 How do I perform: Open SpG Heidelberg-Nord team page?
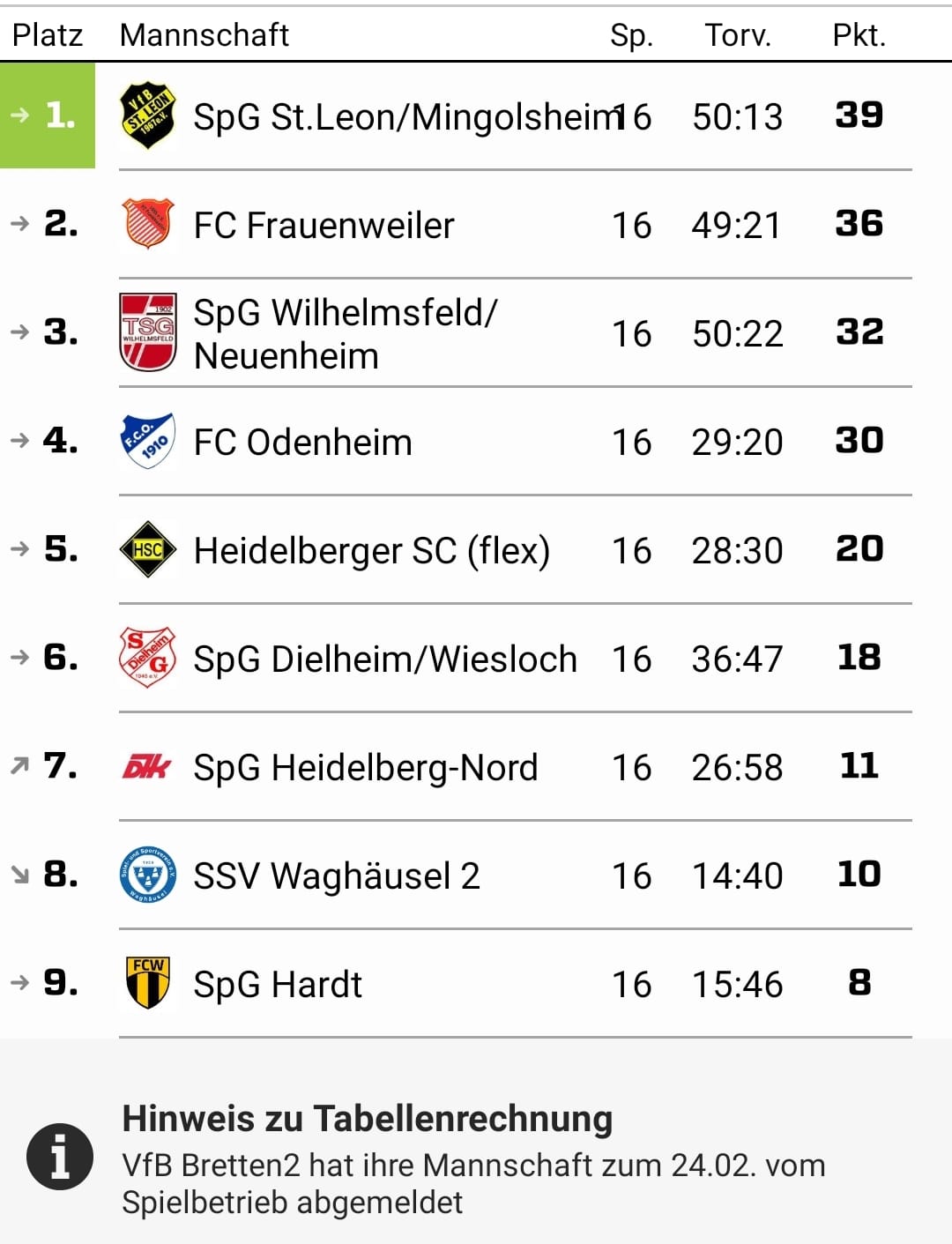tap(366, 768)
